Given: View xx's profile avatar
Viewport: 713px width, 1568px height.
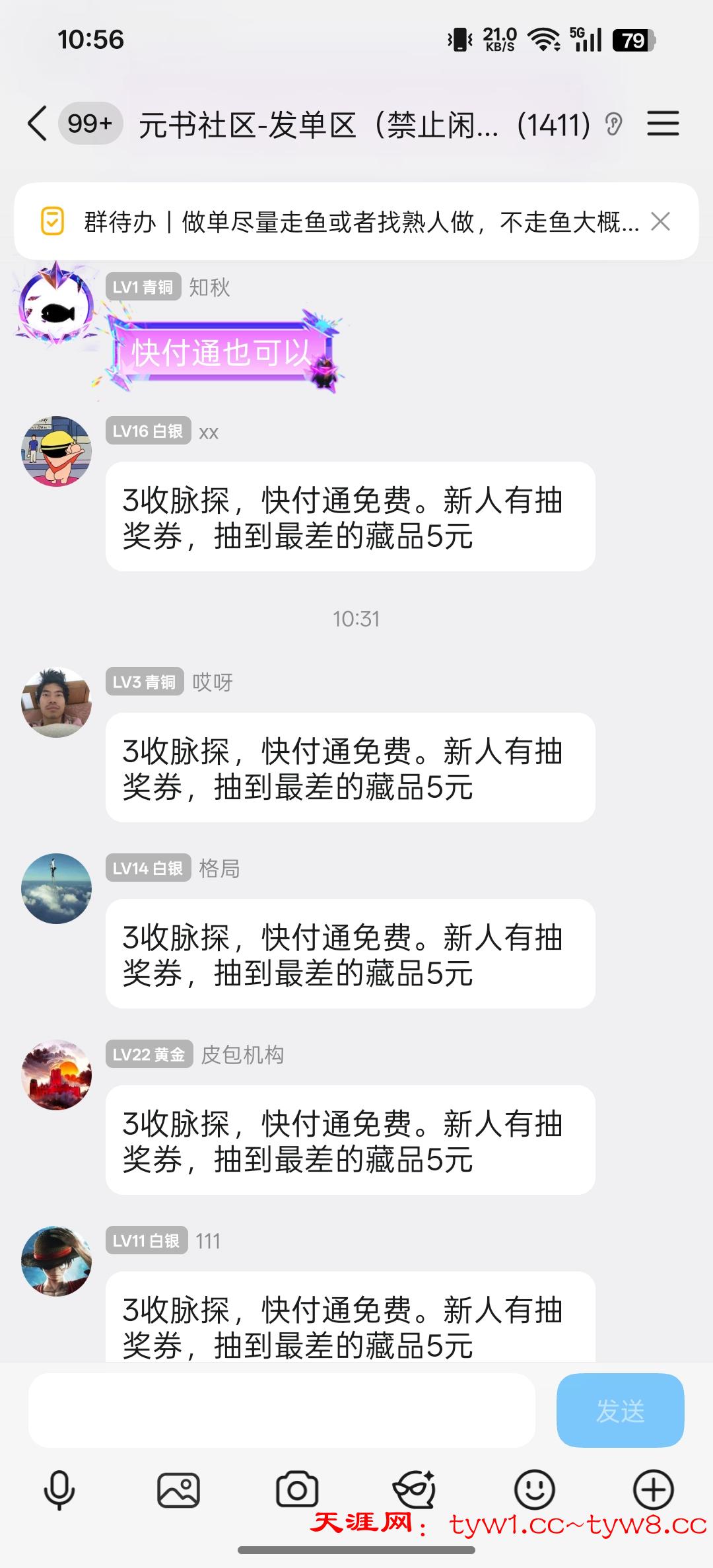Looking at the screenshot, I should 56,451.
